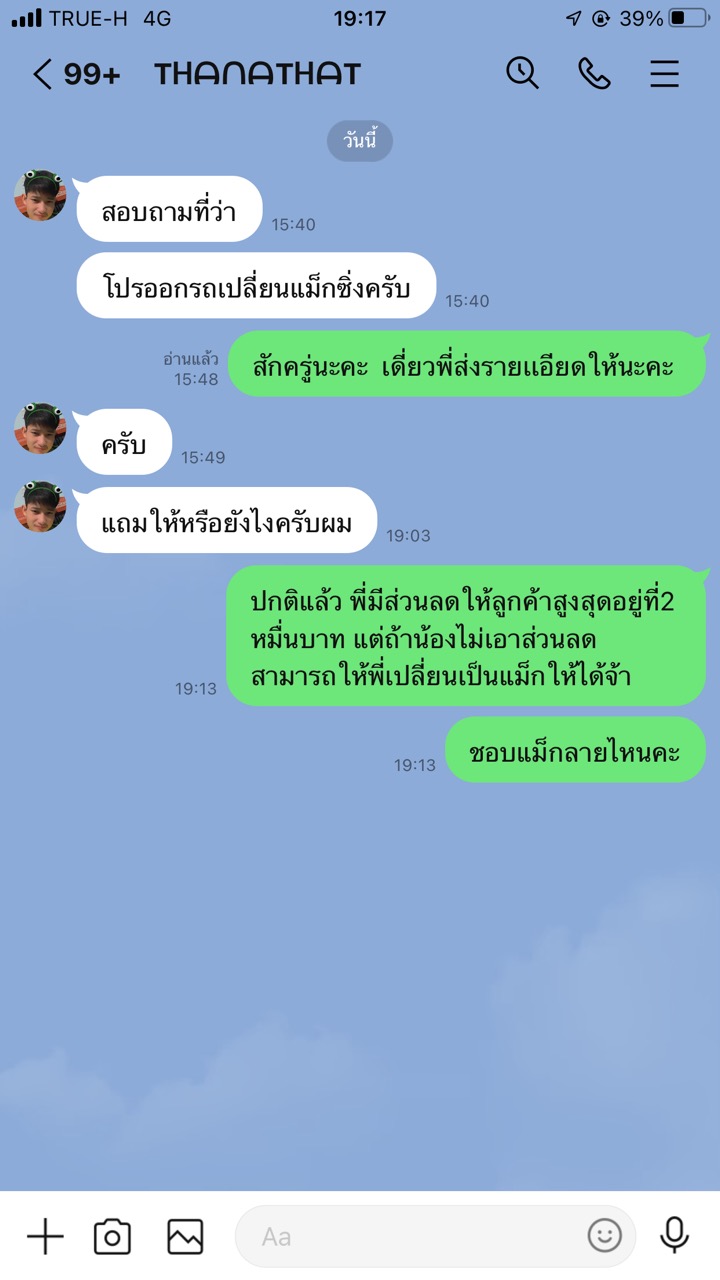Go back to the chat list

[42, 74]
